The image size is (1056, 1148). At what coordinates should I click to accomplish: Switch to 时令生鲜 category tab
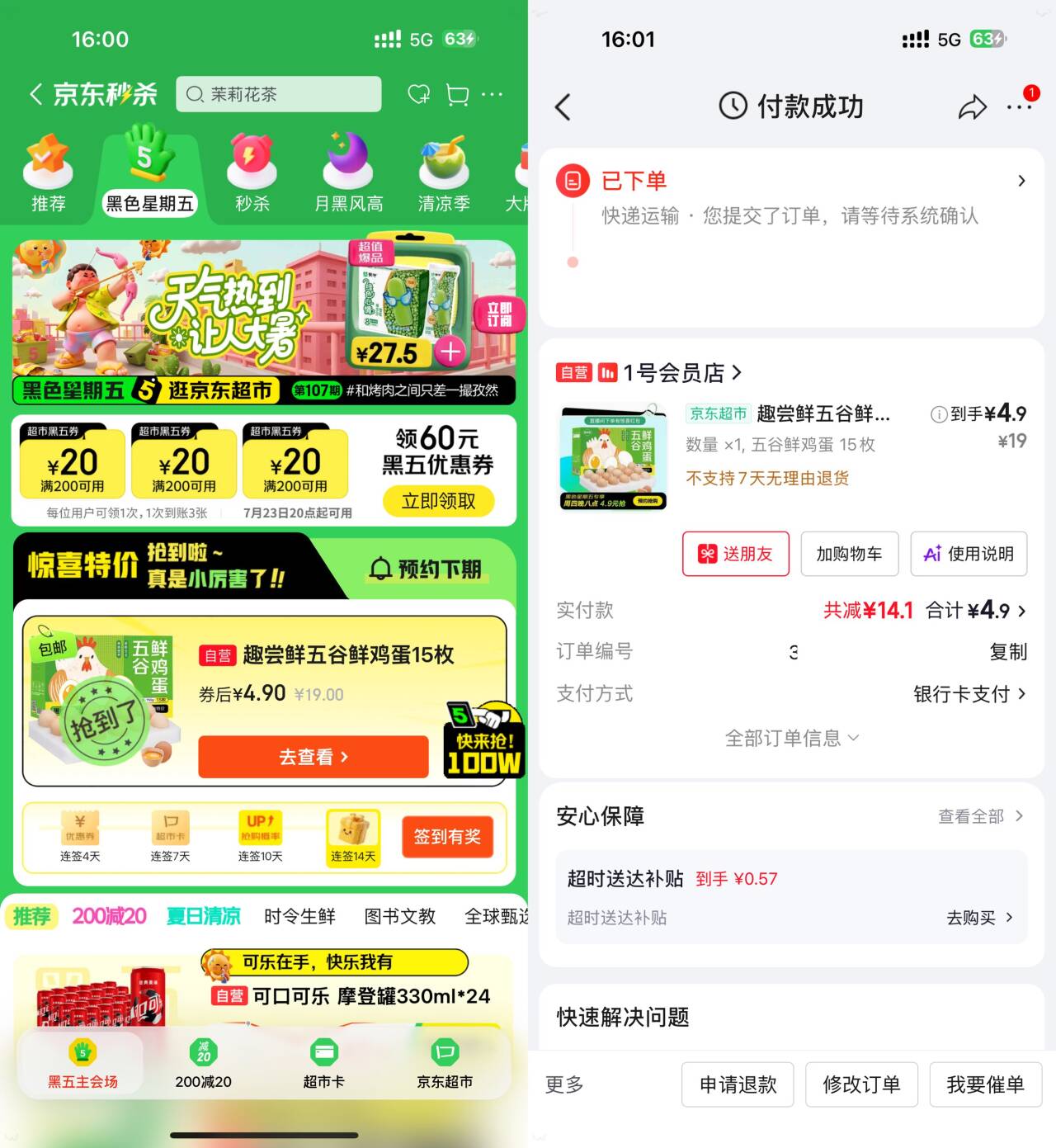click(x=299, y=916)
